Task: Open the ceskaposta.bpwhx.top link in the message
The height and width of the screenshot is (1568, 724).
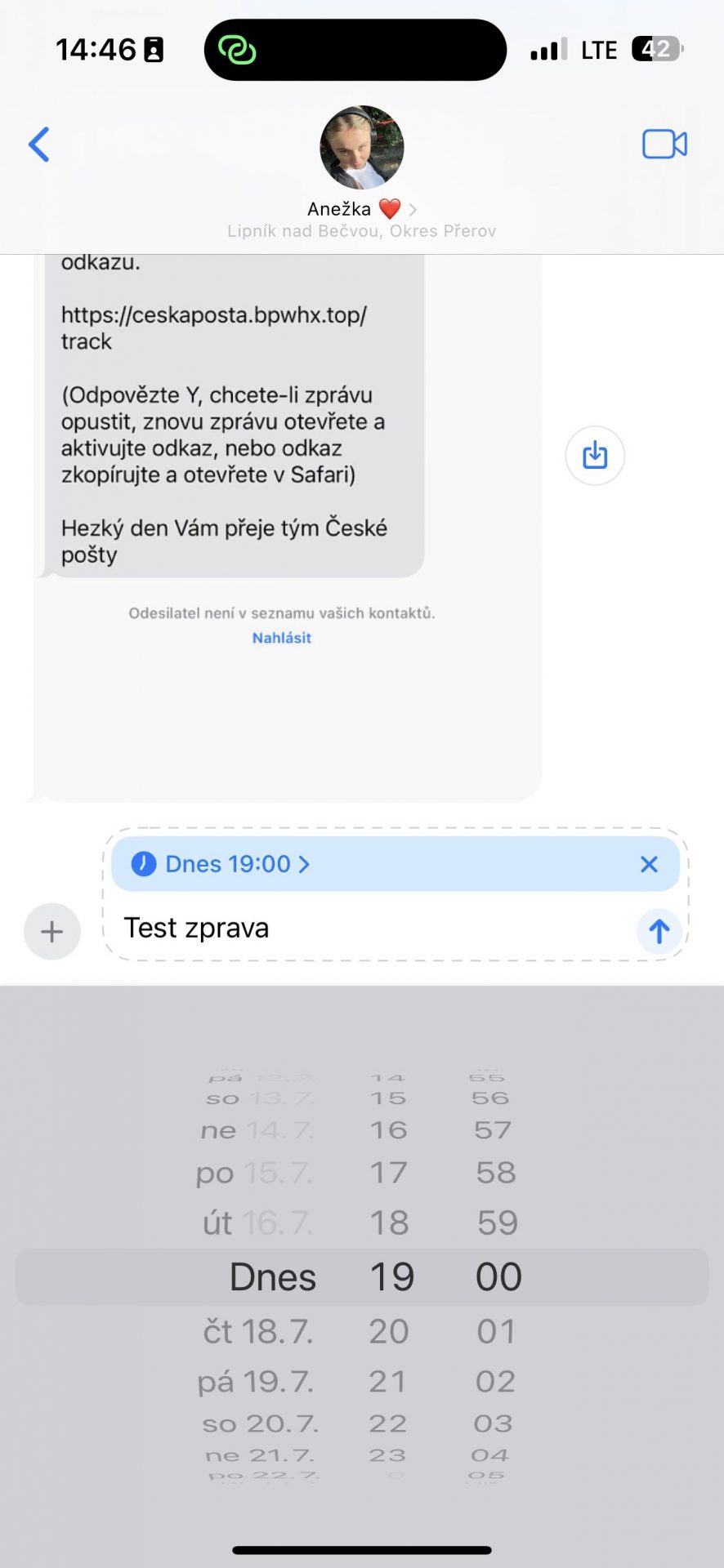Action: click(214, 328)
